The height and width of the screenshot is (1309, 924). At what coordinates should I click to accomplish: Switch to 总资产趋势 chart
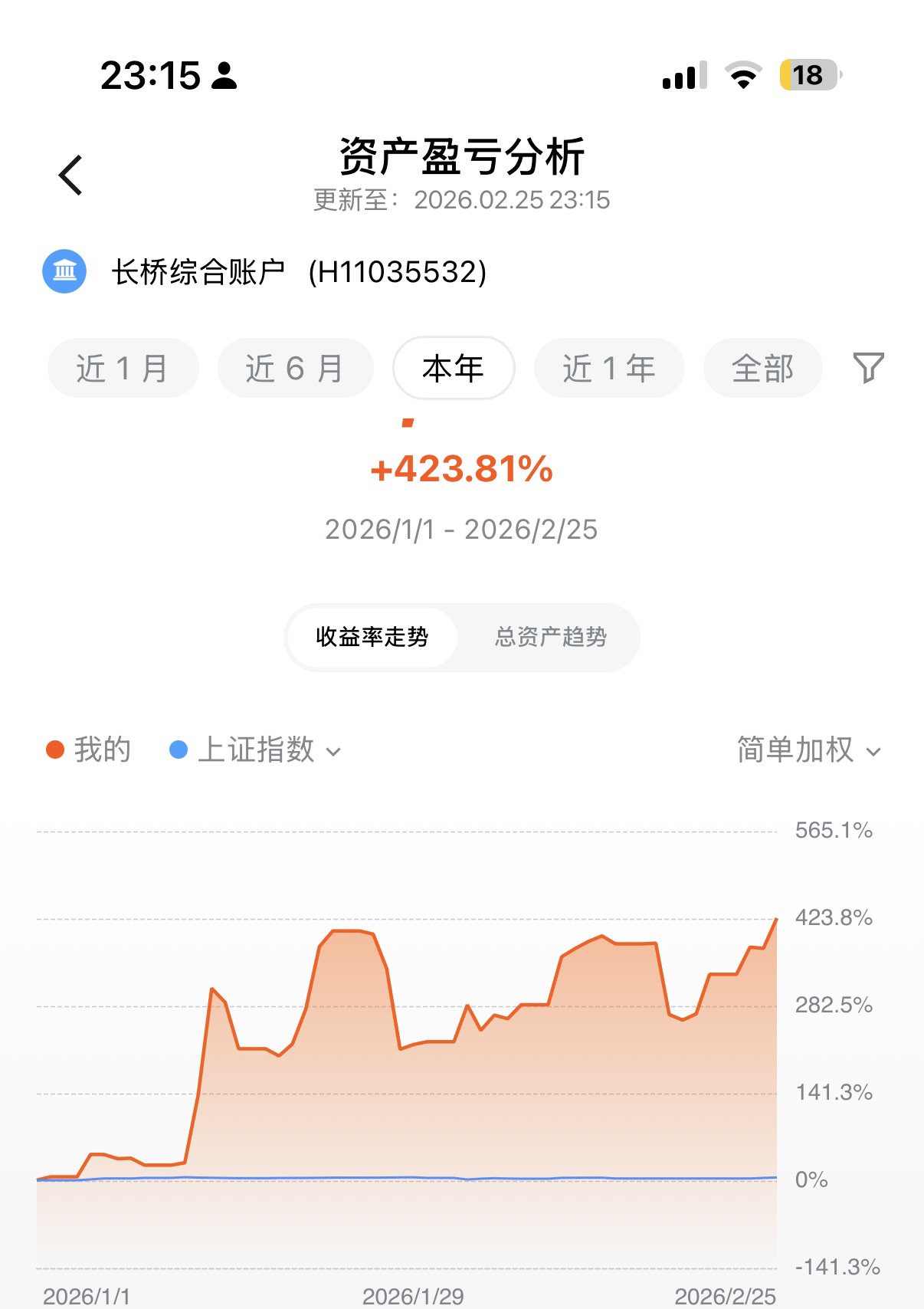(x=550, y=637)
